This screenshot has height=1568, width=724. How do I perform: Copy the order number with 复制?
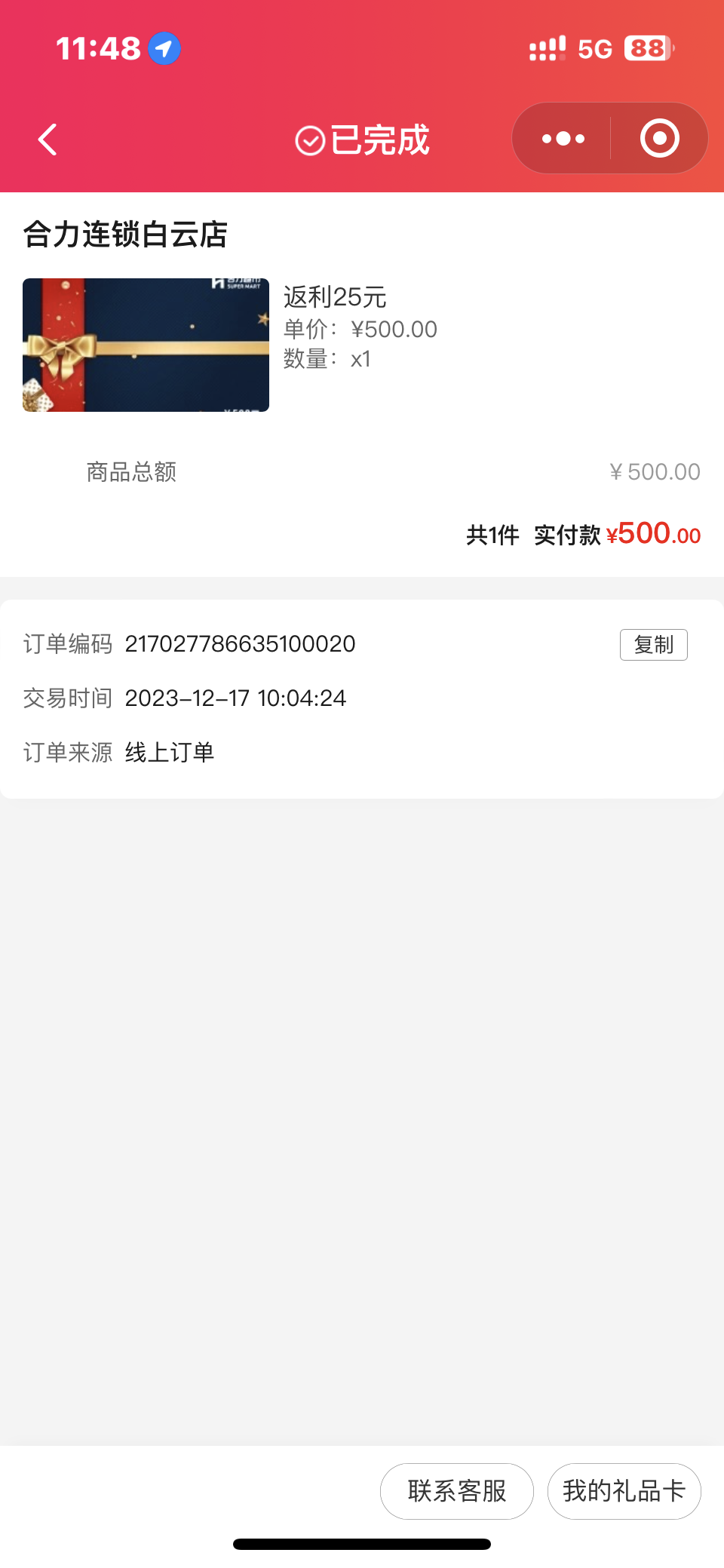coord(653,645)
